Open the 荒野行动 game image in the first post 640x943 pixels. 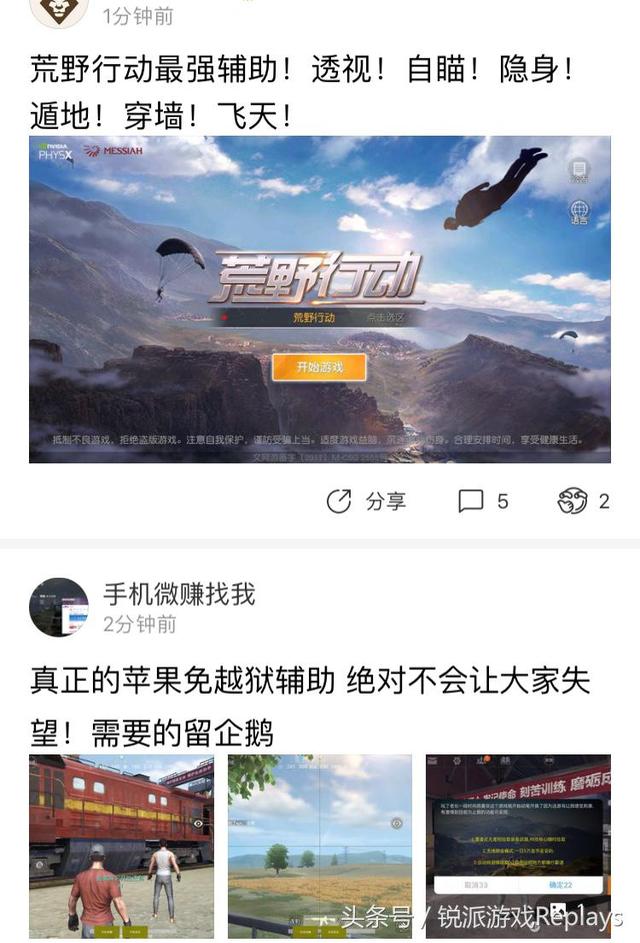(x=319, y=299)
